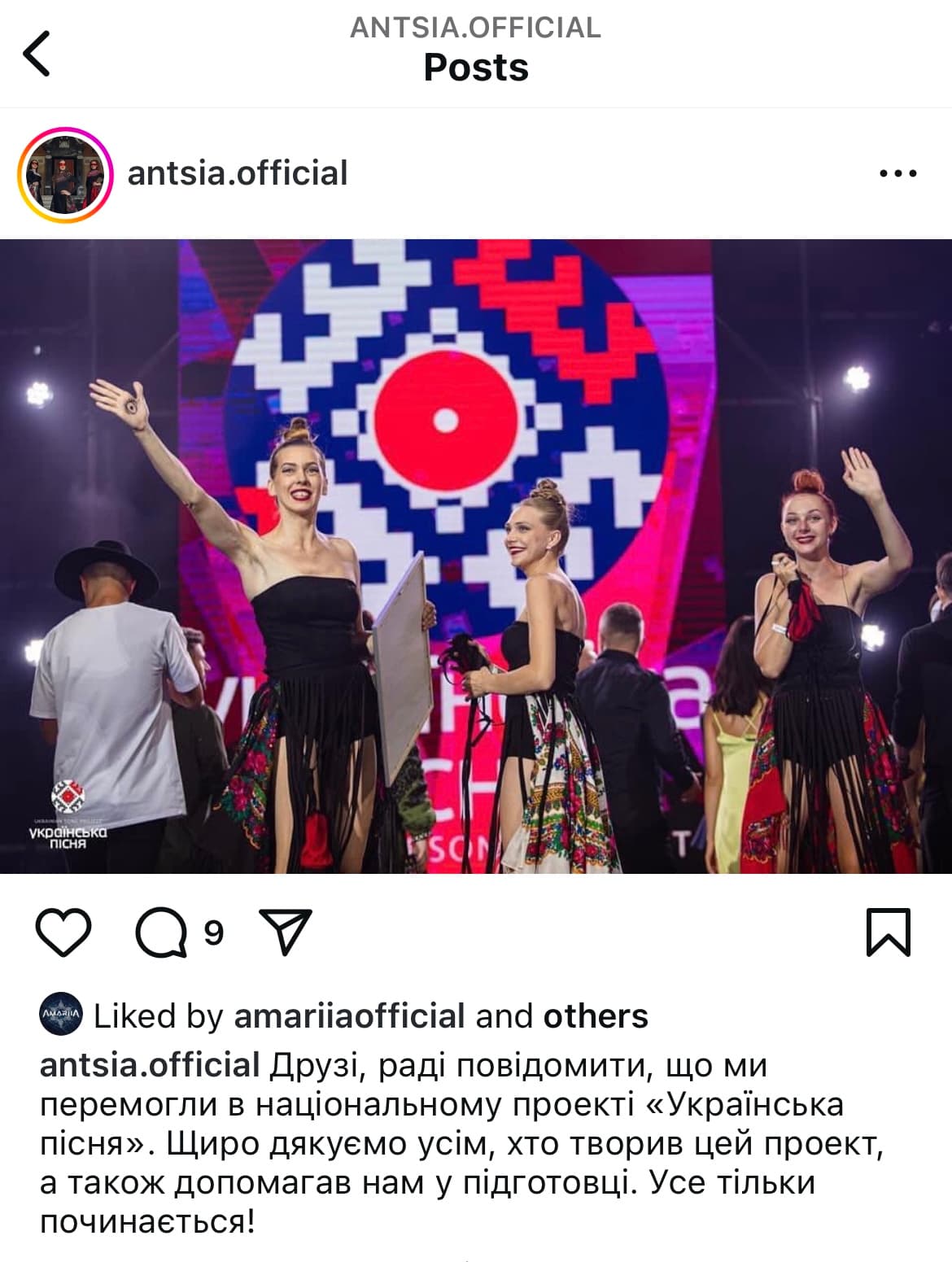Screen dimensions: 952x1262
Task: Open the comments on this post
Action: coord(162,932)
